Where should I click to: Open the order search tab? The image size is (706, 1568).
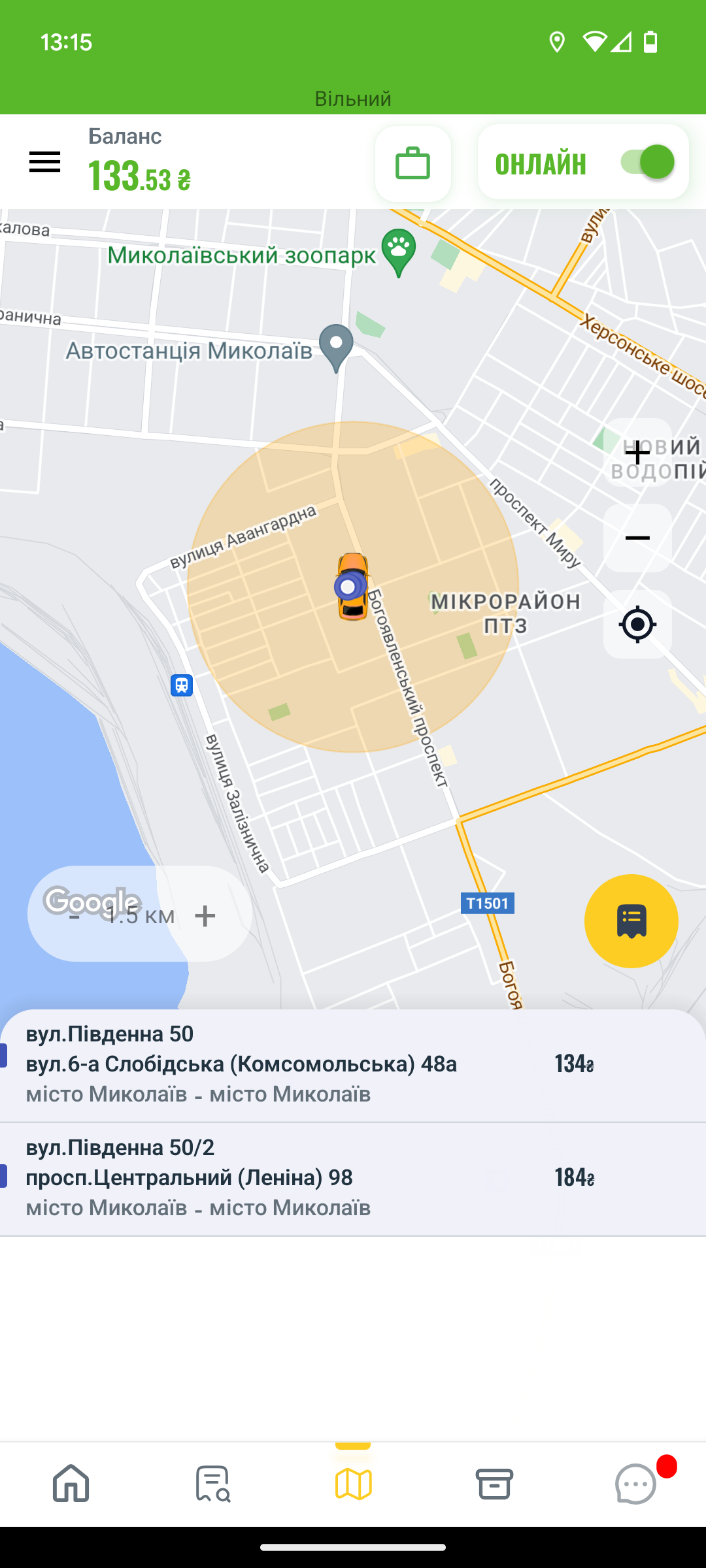(x=212, y=1483)
